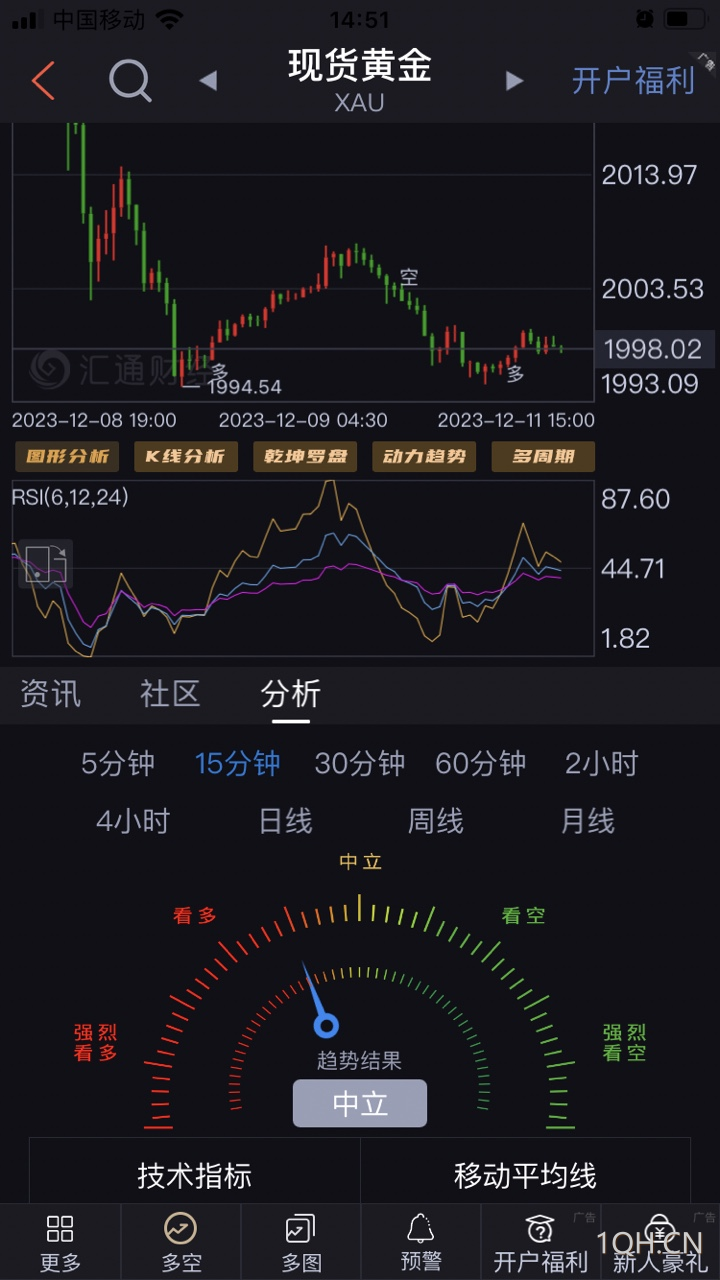Open 开户福利 icon in bottom bar
This screenshot has width=720, height=1280.
pos(541,1240)
